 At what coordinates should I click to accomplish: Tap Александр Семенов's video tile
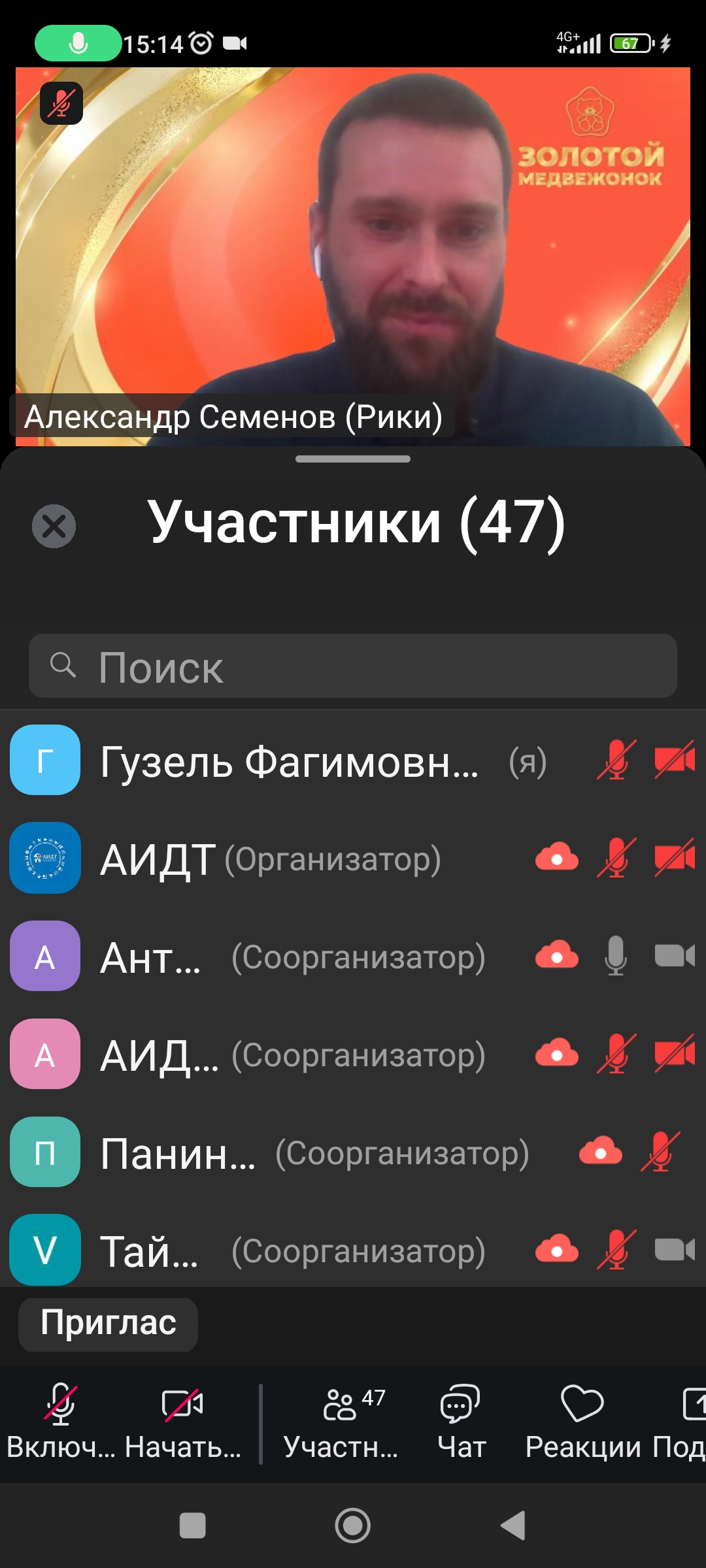(x=353, y=255)
